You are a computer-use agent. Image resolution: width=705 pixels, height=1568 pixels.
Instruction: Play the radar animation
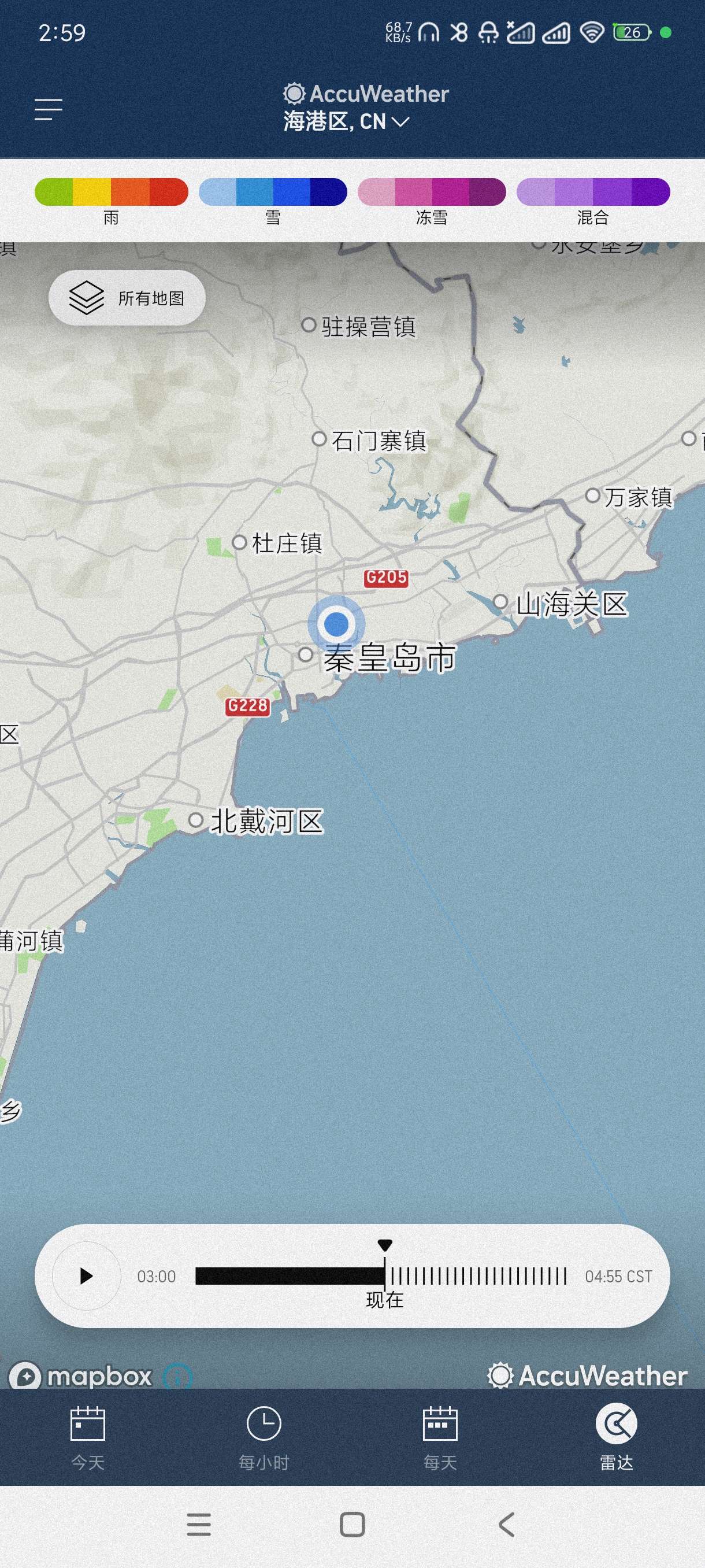point(86,1276)
